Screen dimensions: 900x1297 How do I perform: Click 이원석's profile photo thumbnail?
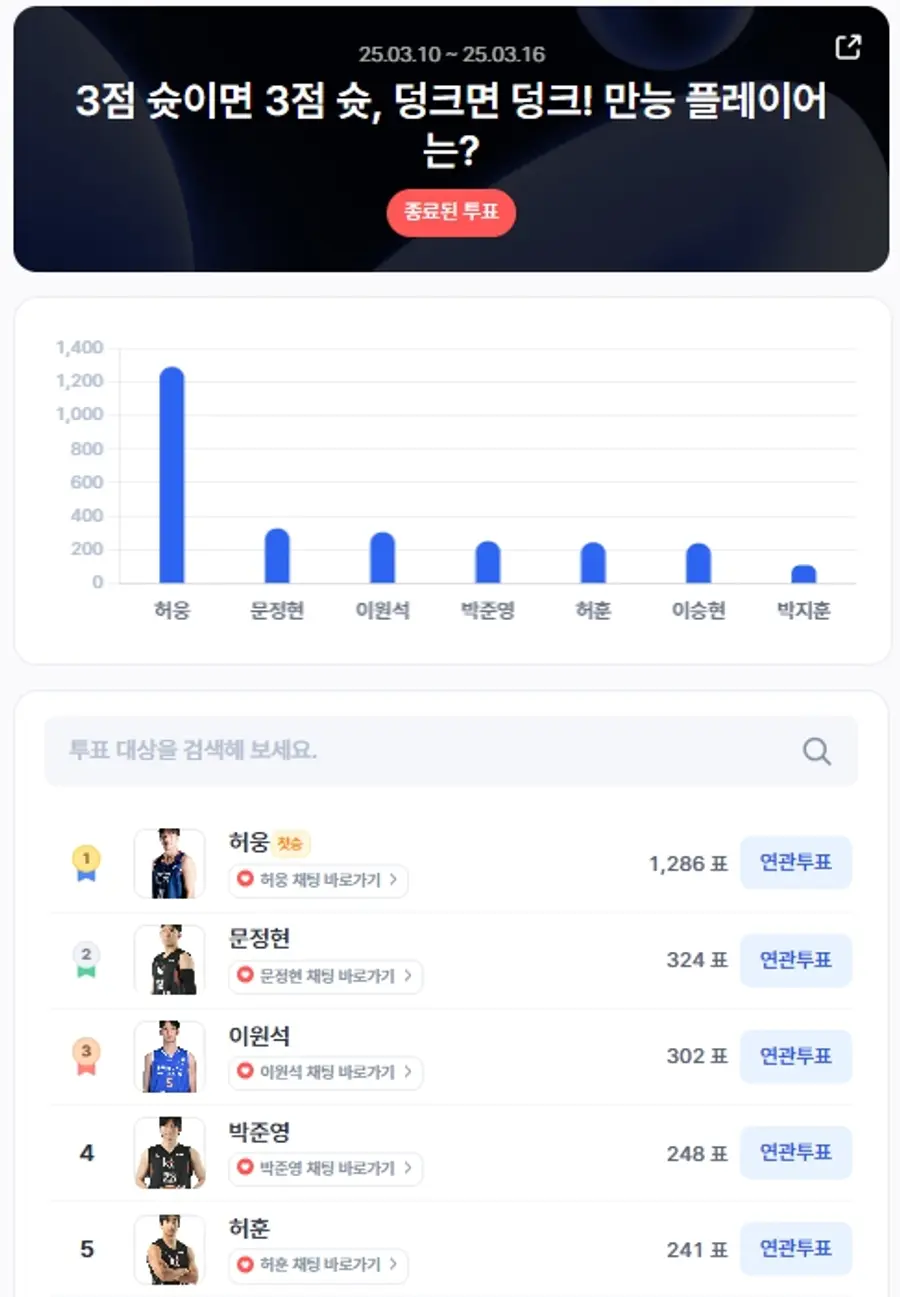(169, 1056)
